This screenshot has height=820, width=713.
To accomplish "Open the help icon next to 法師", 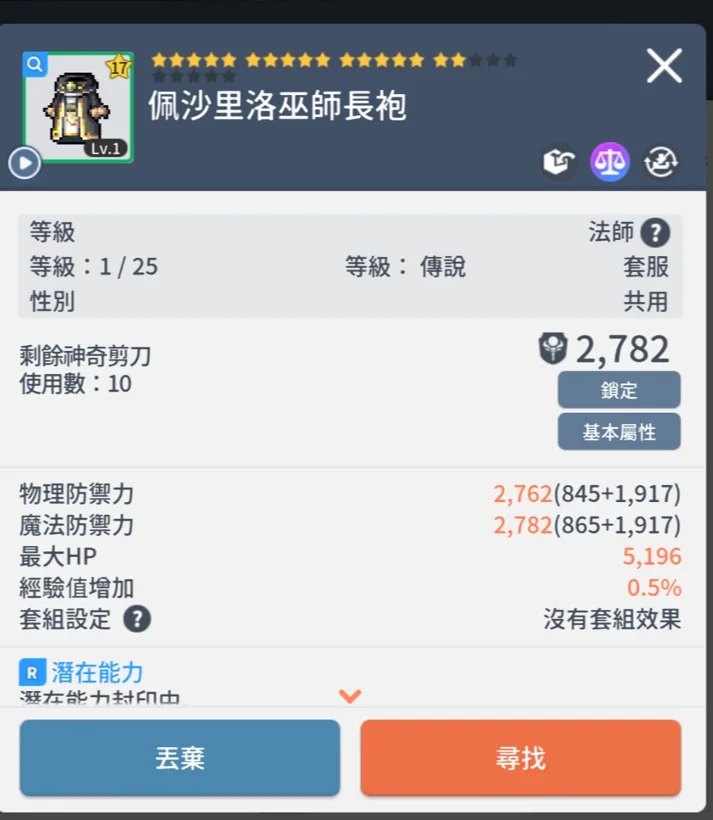I will pos(655,233).
